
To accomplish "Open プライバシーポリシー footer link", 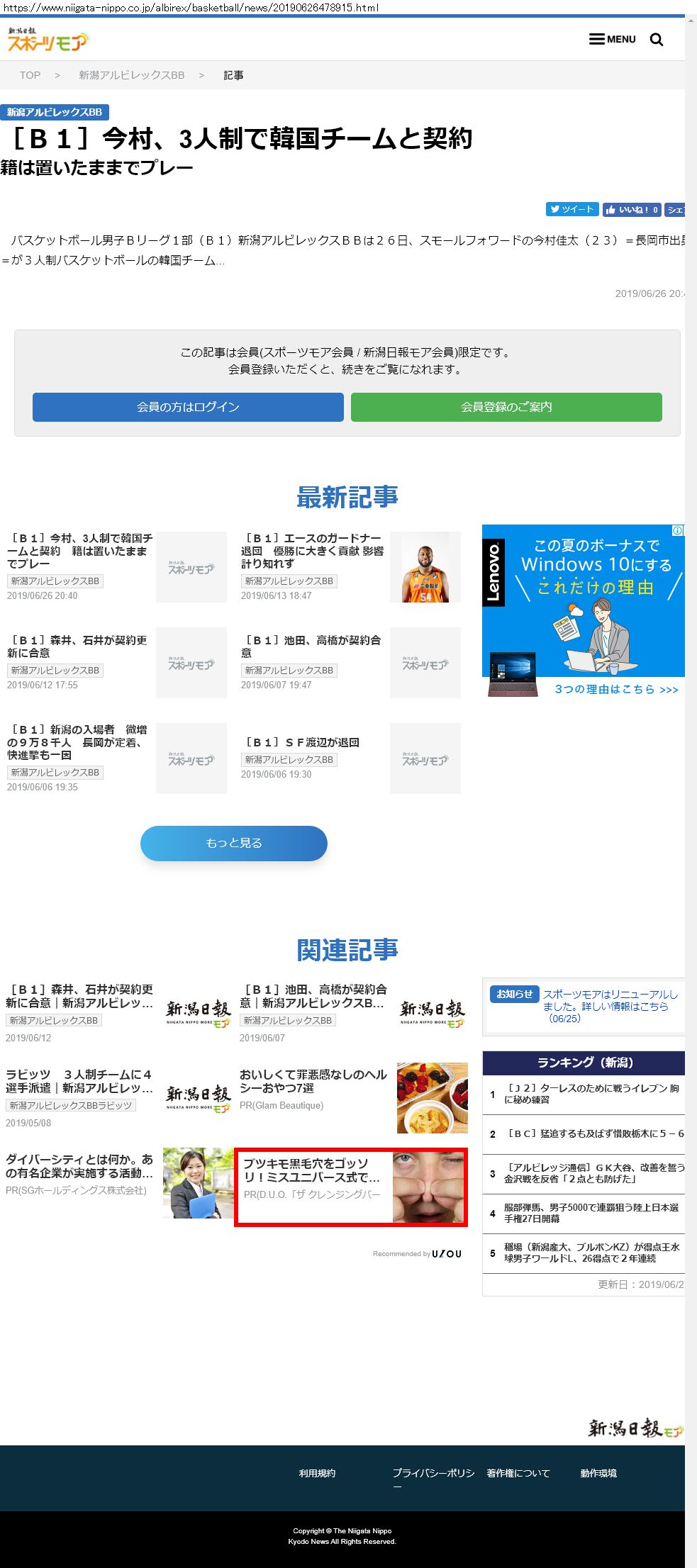I will pos(433,1473).
